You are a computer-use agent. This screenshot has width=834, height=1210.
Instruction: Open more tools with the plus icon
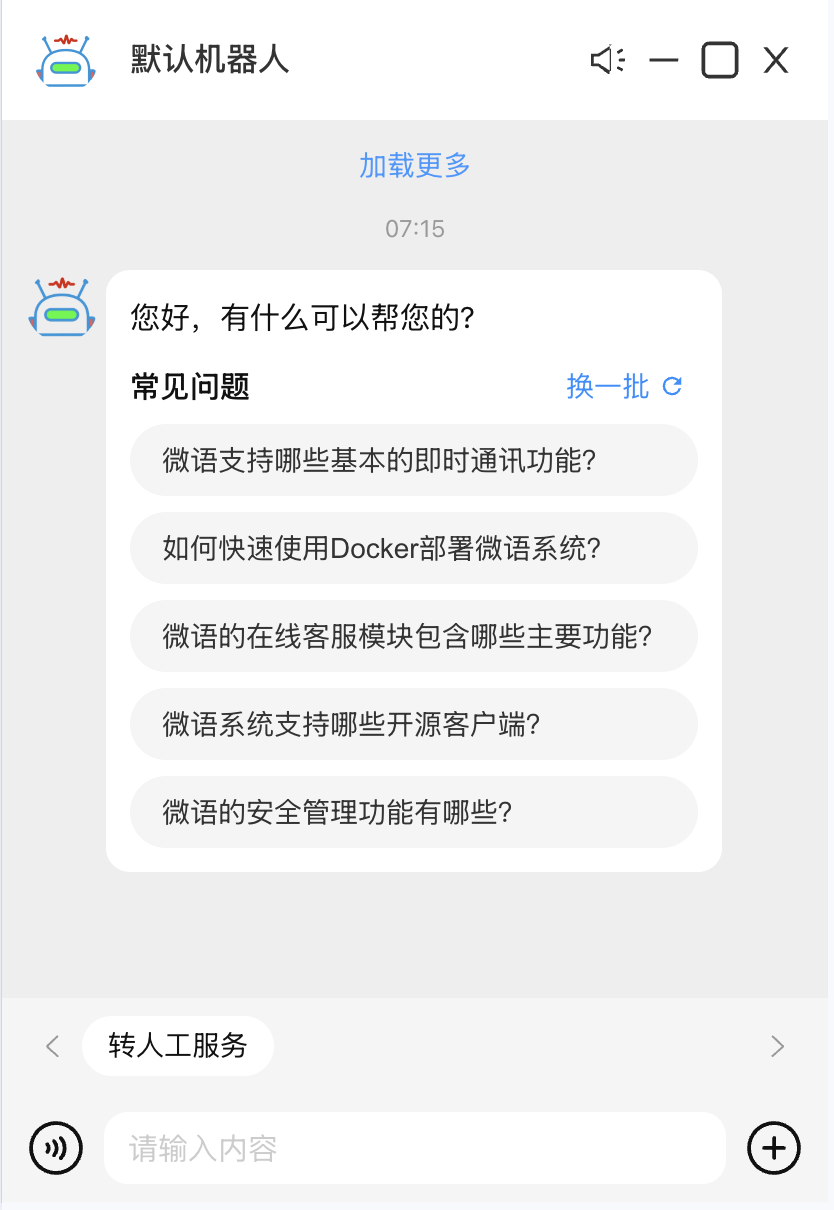773,1148
